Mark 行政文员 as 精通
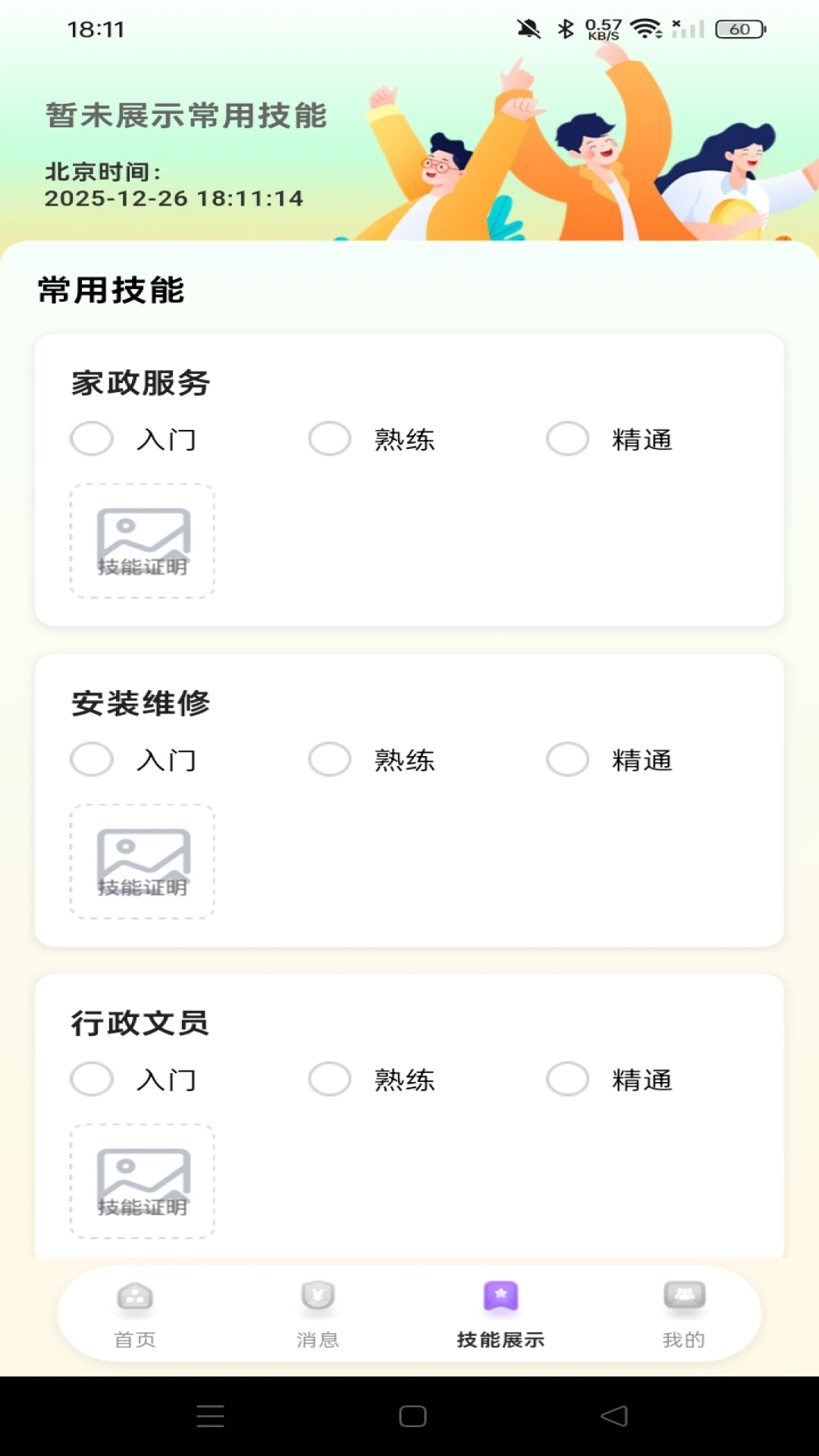Image resolution: width=819 pixels, height=1456 pixels. click(568, 1079)
